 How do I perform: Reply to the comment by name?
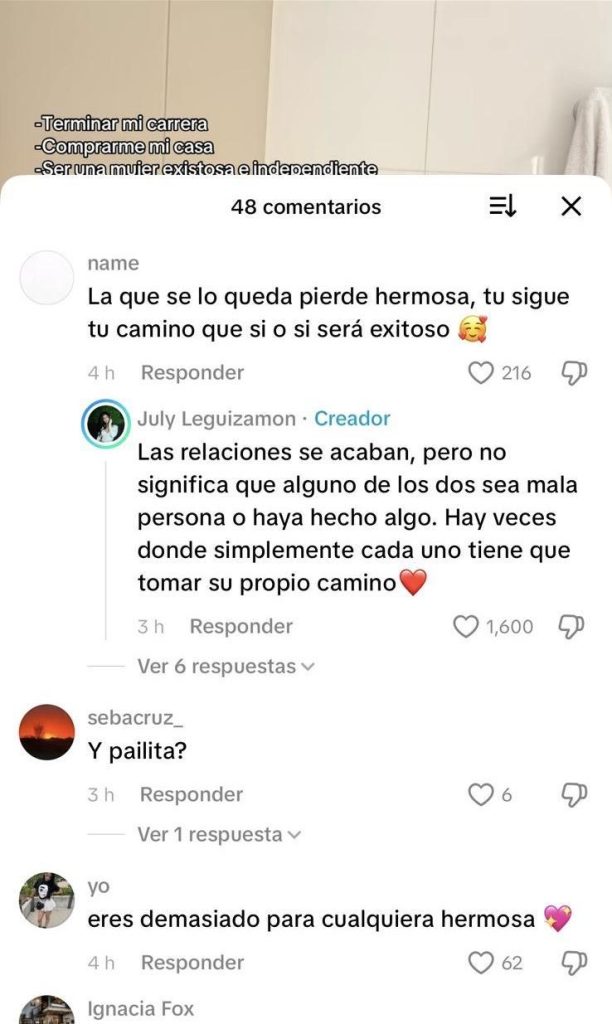(x=192, y=373)
